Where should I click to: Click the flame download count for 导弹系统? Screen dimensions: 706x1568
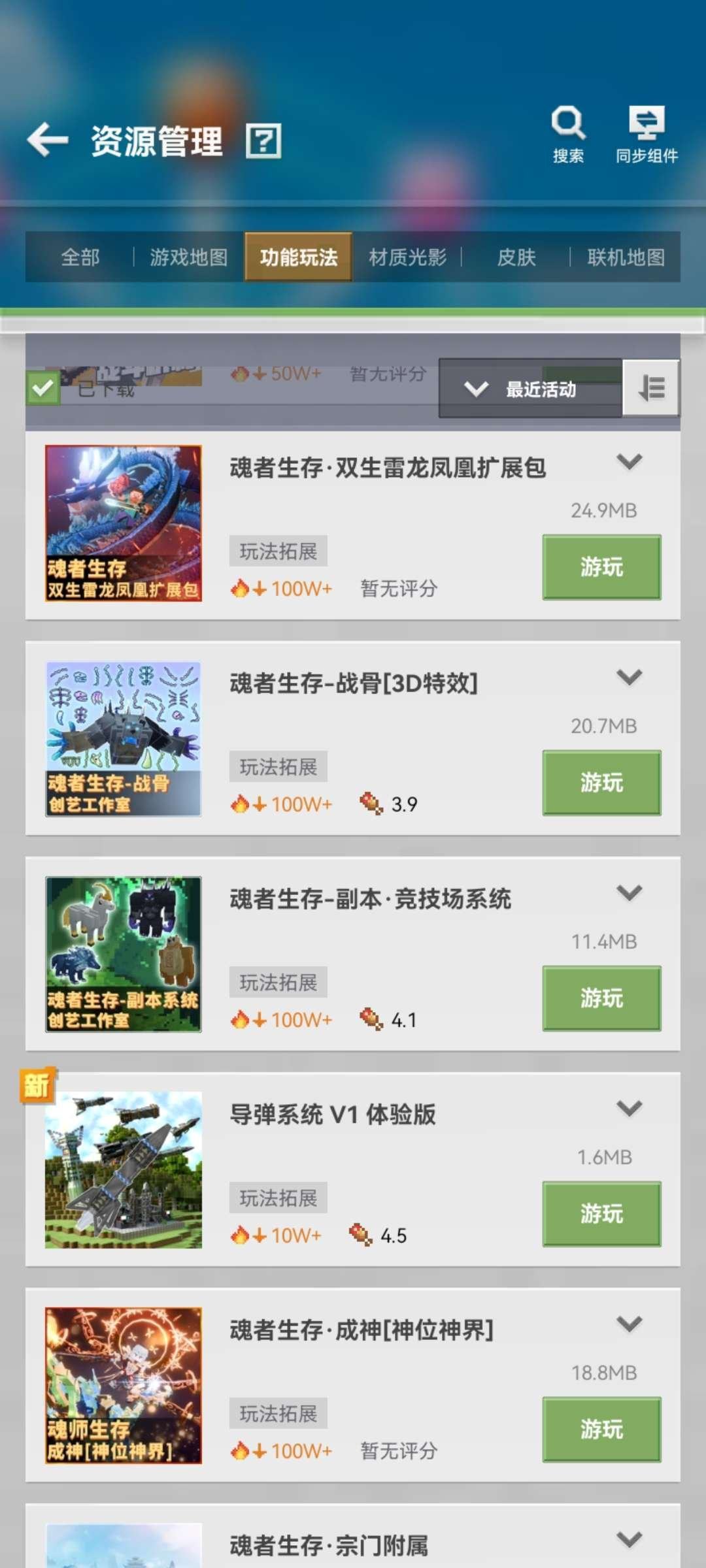click(x=278, y=1234)
